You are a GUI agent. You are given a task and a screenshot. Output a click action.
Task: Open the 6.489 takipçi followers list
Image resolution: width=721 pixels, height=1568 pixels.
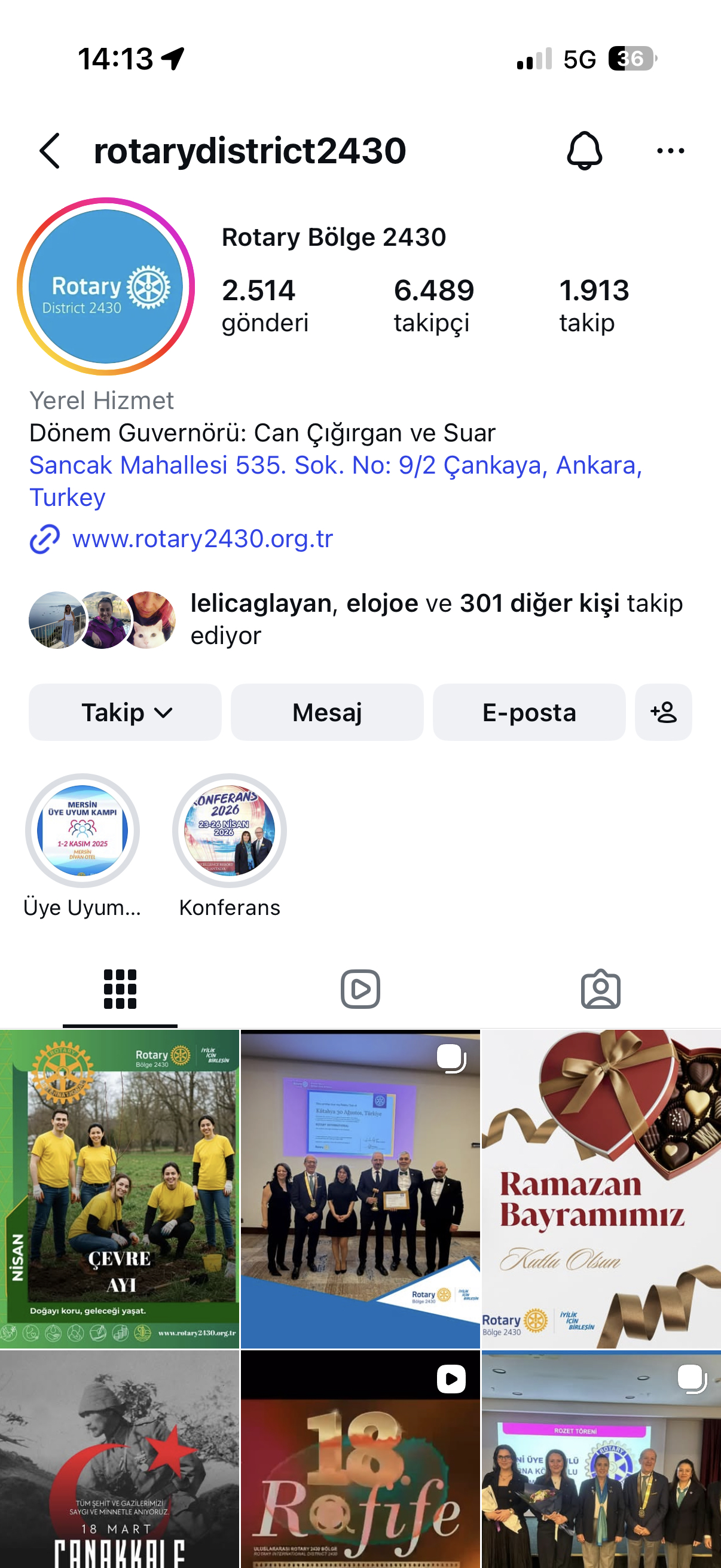pos(433,305)
